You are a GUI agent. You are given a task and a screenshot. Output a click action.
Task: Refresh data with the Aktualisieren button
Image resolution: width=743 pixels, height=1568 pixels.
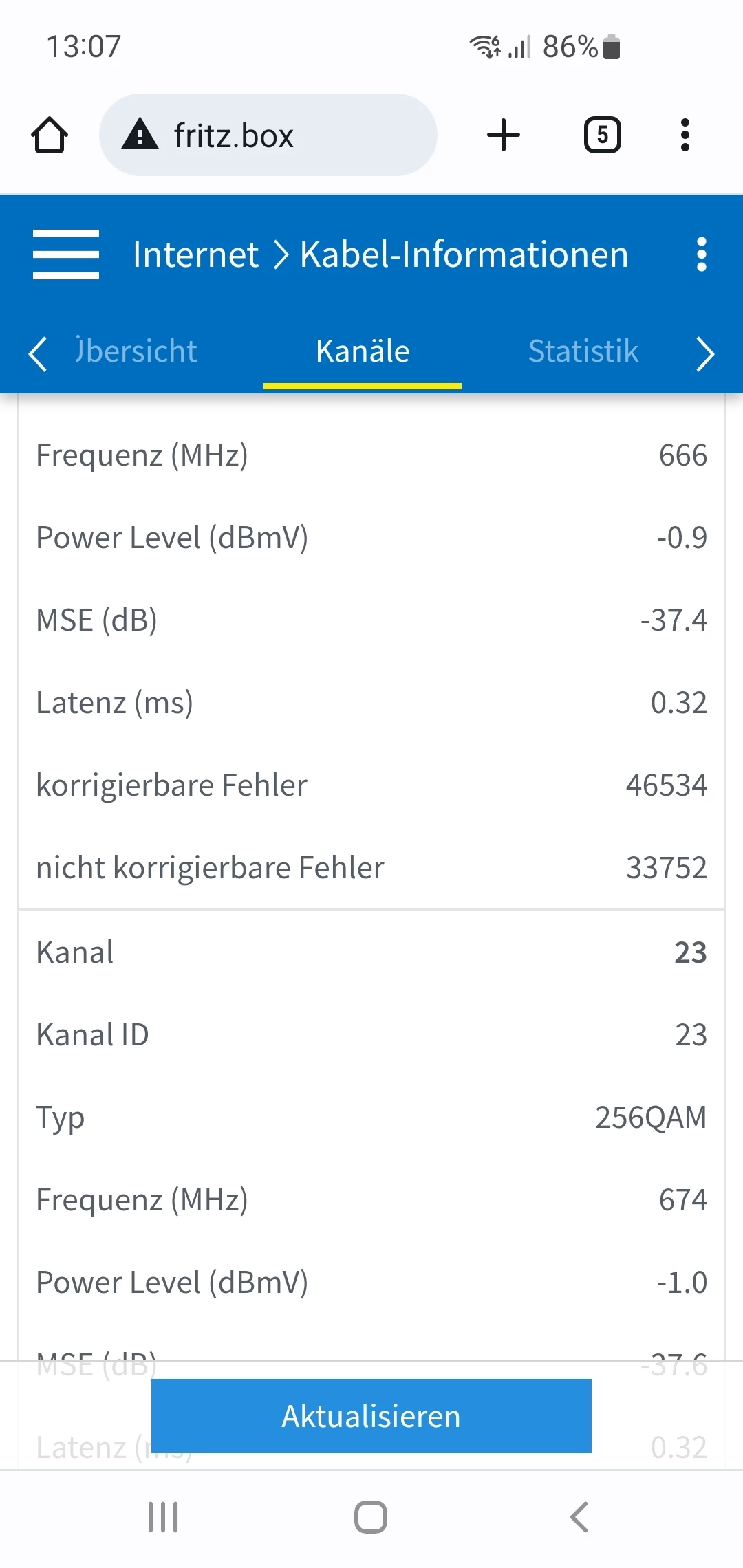click(371, 1416)
